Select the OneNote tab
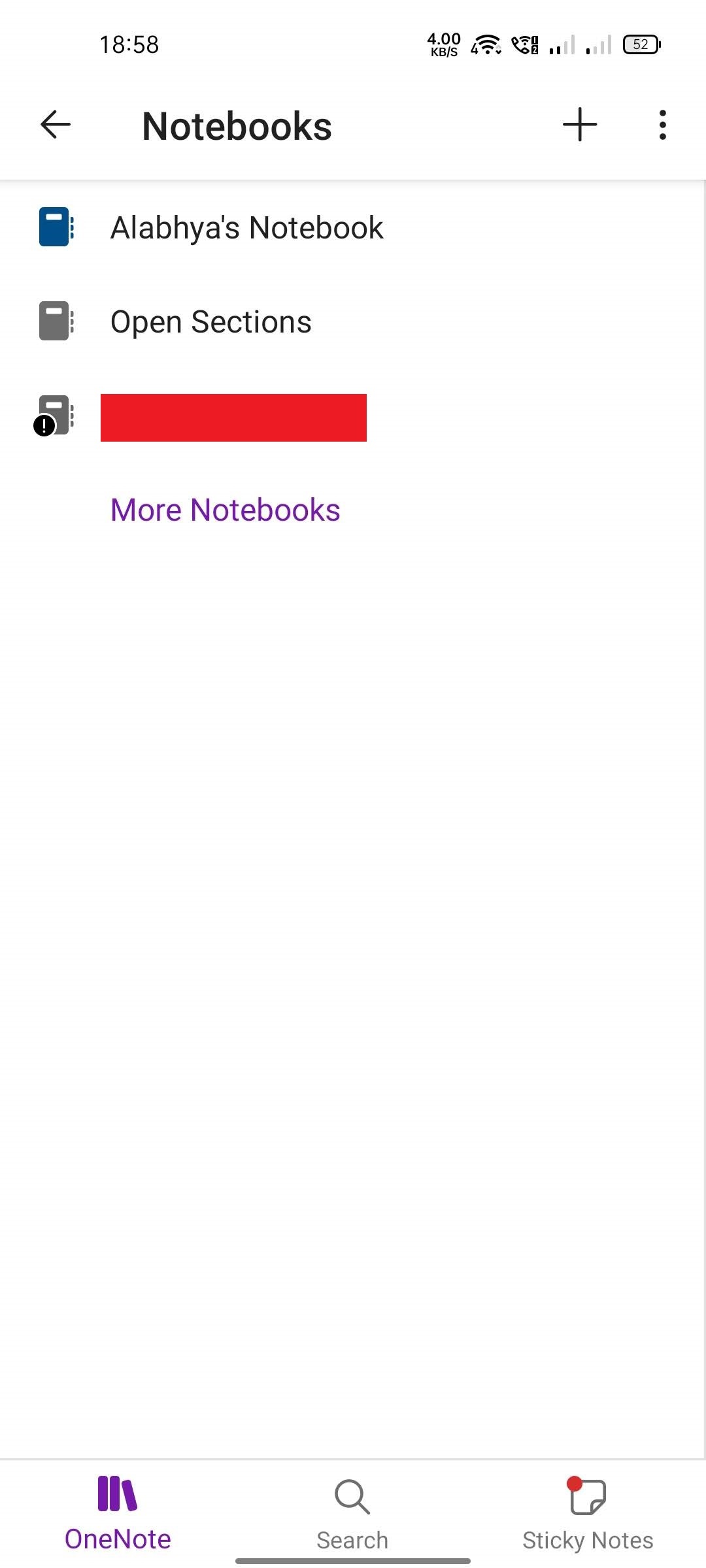 point(118,1513)
